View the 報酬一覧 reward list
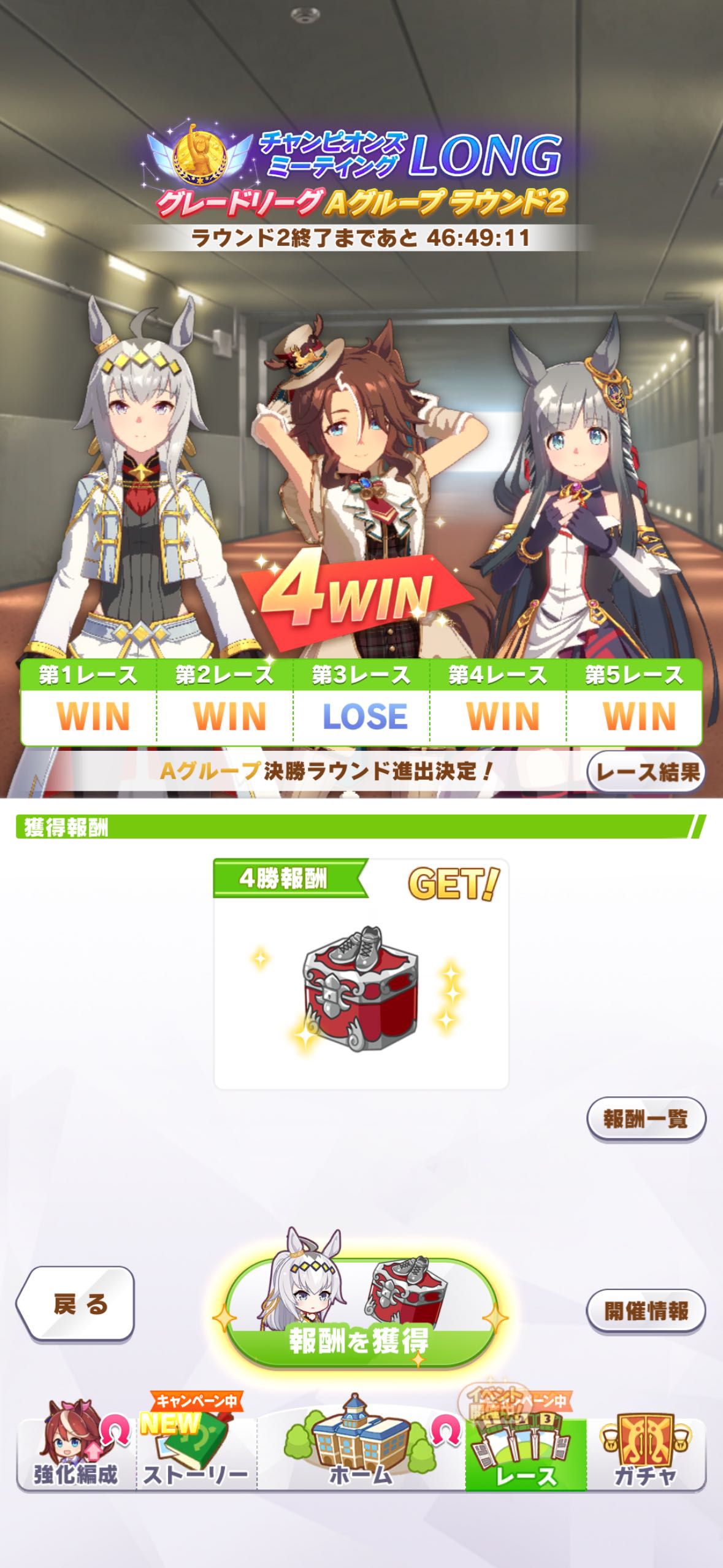 point(646,1119)
